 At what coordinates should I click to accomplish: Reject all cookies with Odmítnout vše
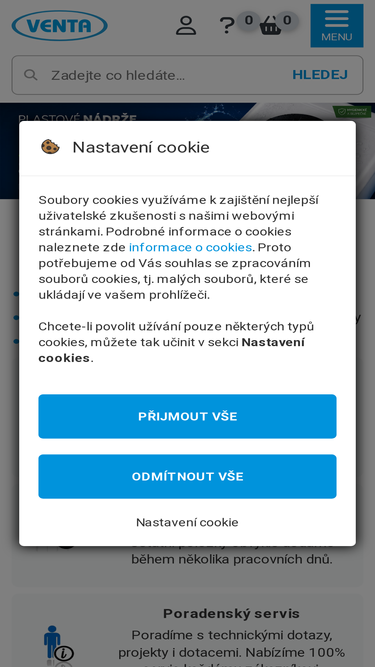(187, 476)
